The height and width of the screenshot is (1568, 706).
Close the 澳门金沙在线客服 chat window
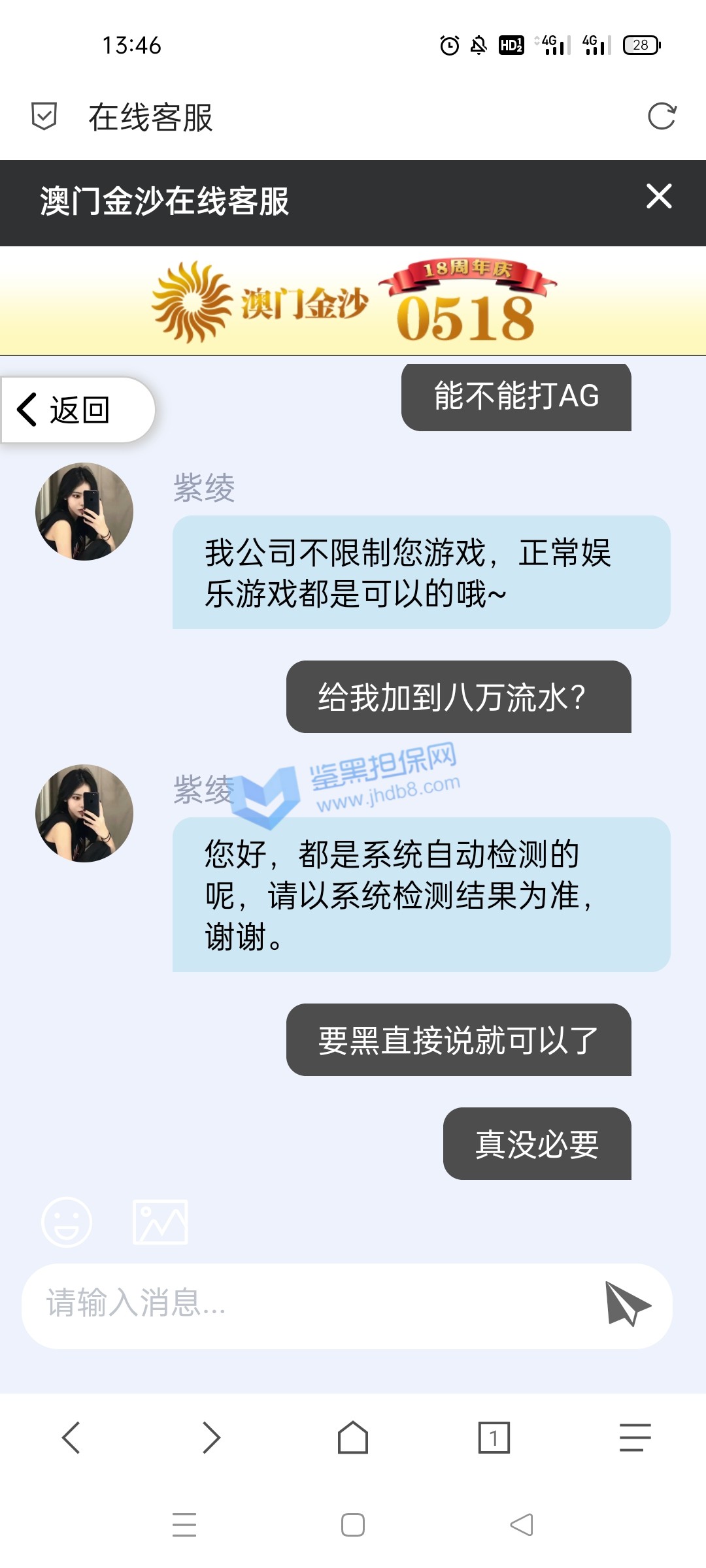click(659, 196)
